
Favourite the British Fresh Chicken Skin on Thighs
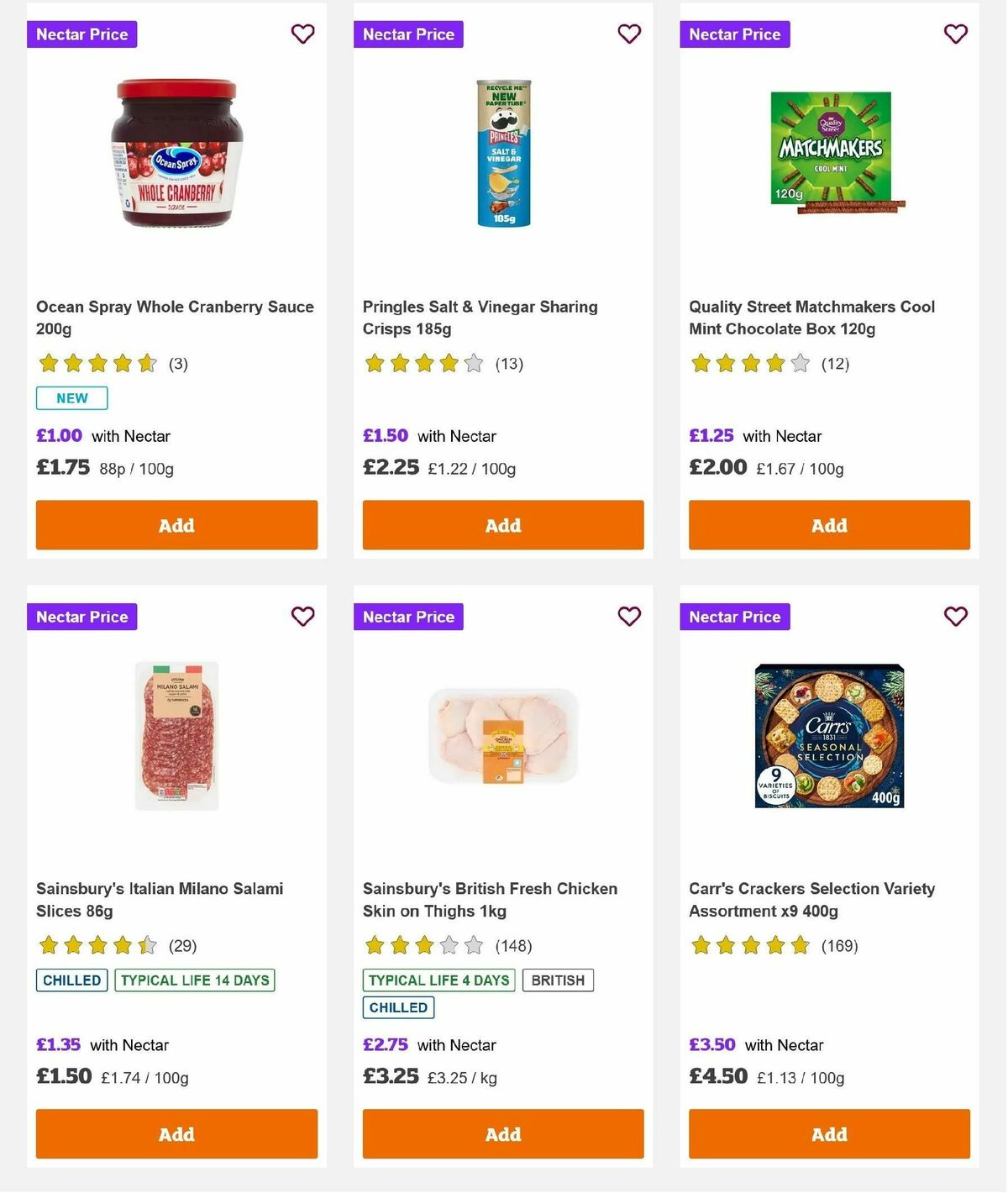tap(628, 616)
